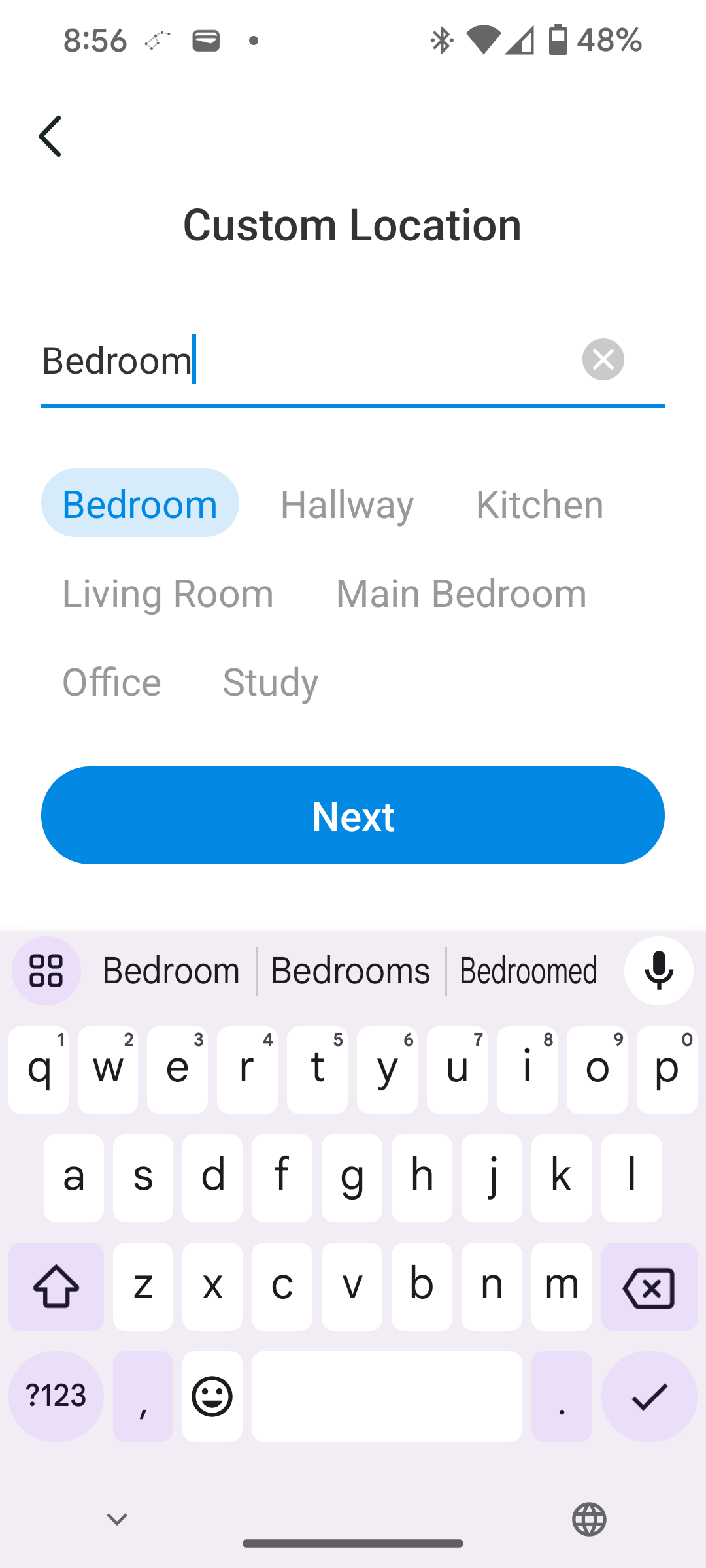Start voice input with the keyboard microphone
The image size is (706, 1568).
(x=658, y=971)
